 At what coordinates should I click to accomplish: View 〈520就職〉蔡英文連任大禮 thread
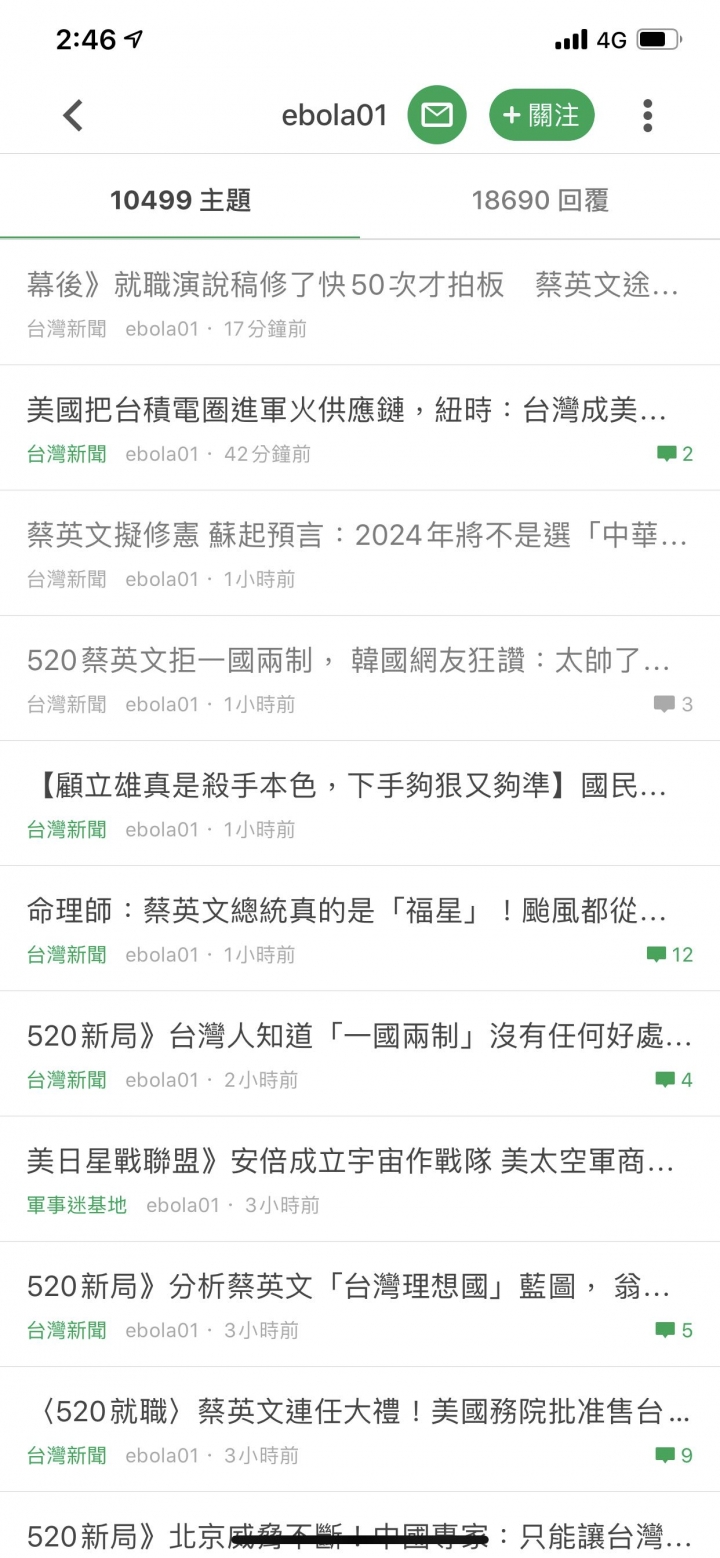click(360, 1429)
